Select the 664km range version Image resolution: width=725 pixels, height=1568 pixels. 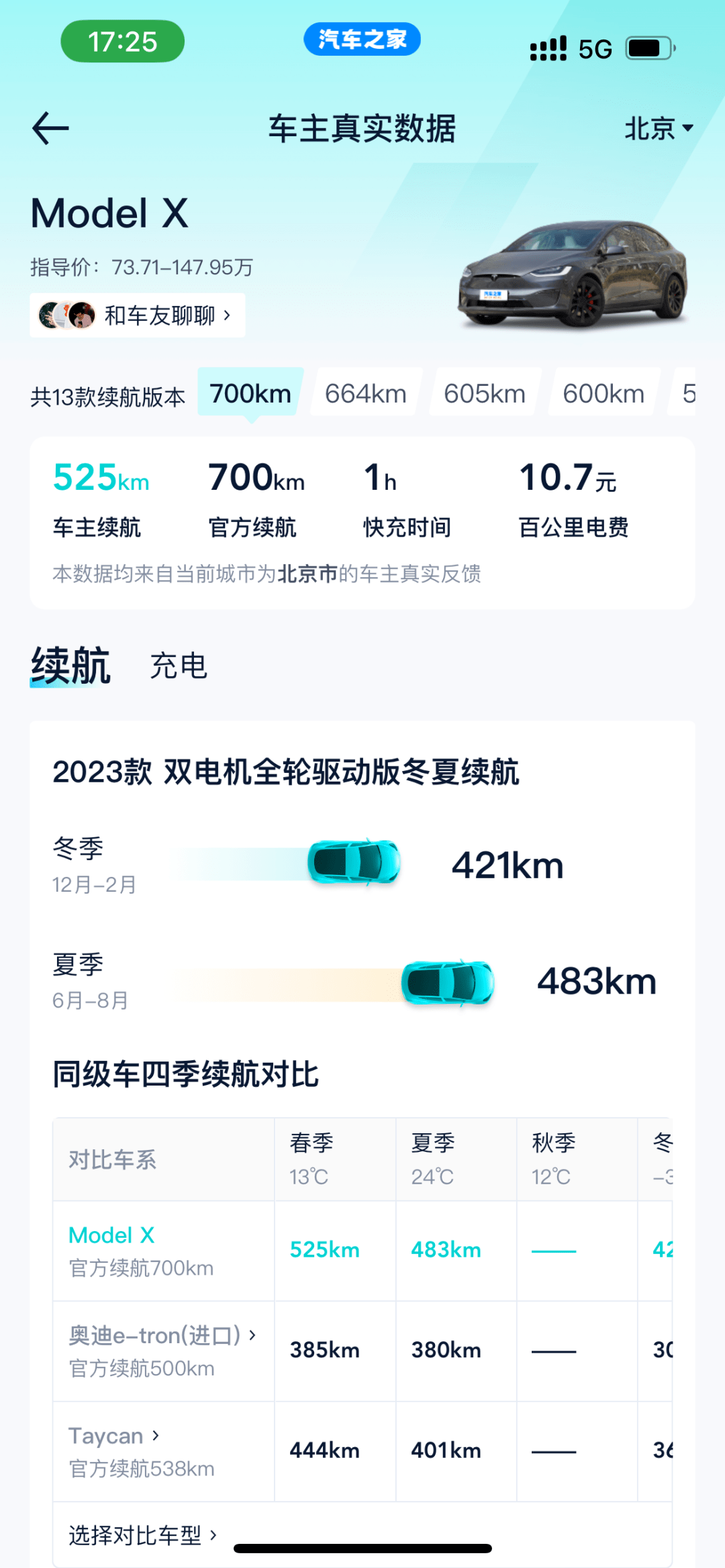point(366,393)
